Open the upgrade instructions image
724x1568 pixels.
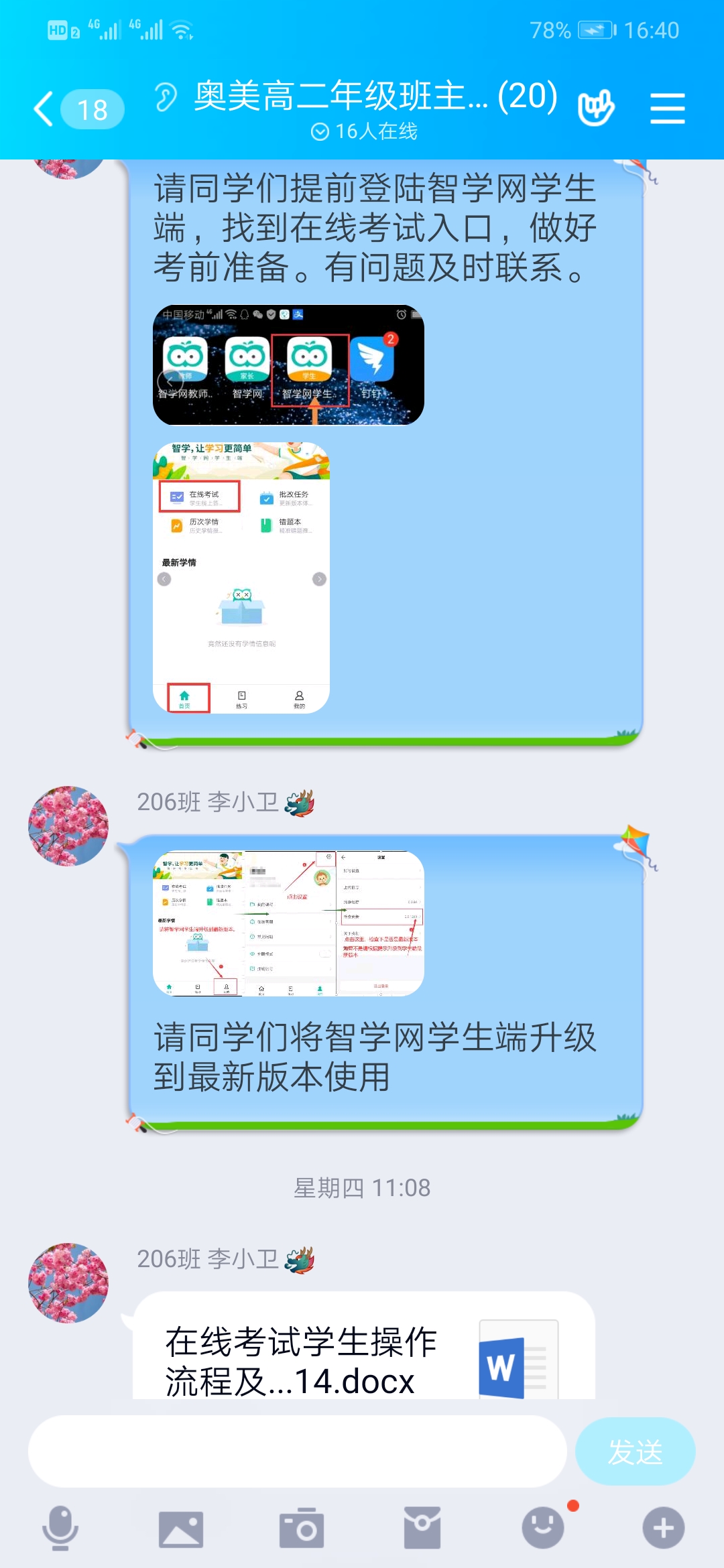click(288, 923)
